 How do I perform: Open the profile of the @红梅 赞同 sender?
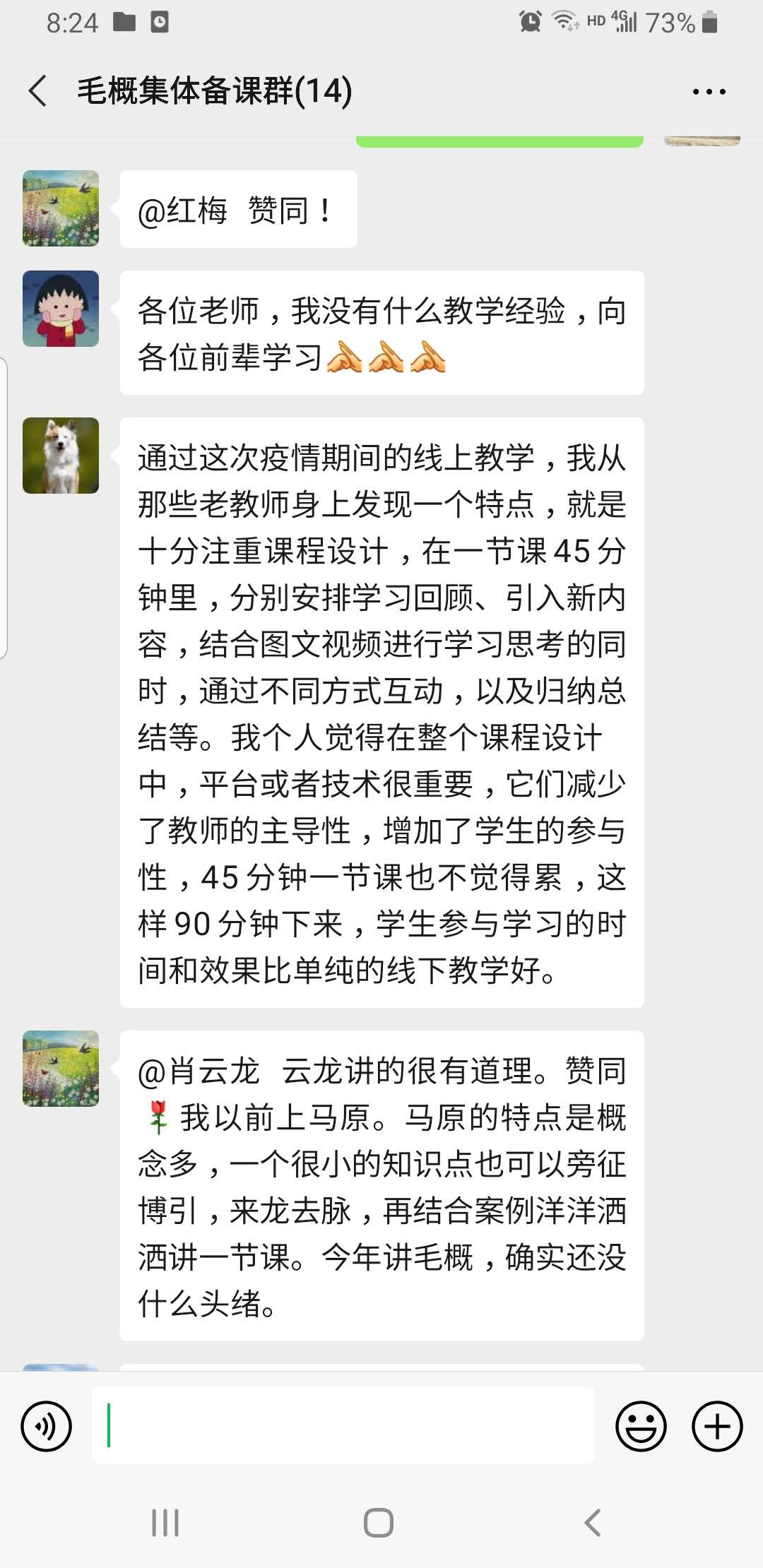coord(61,208)
